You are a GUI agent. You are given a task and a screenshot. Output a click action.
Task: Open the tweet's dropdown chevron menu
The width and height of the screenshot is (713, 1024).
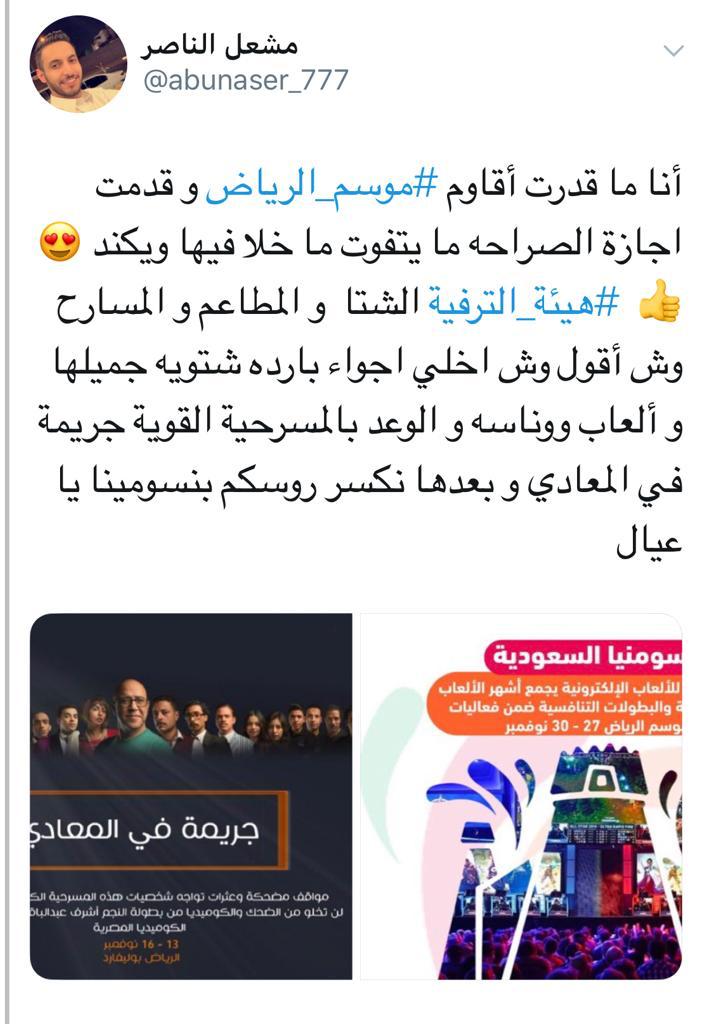point(675,50)
